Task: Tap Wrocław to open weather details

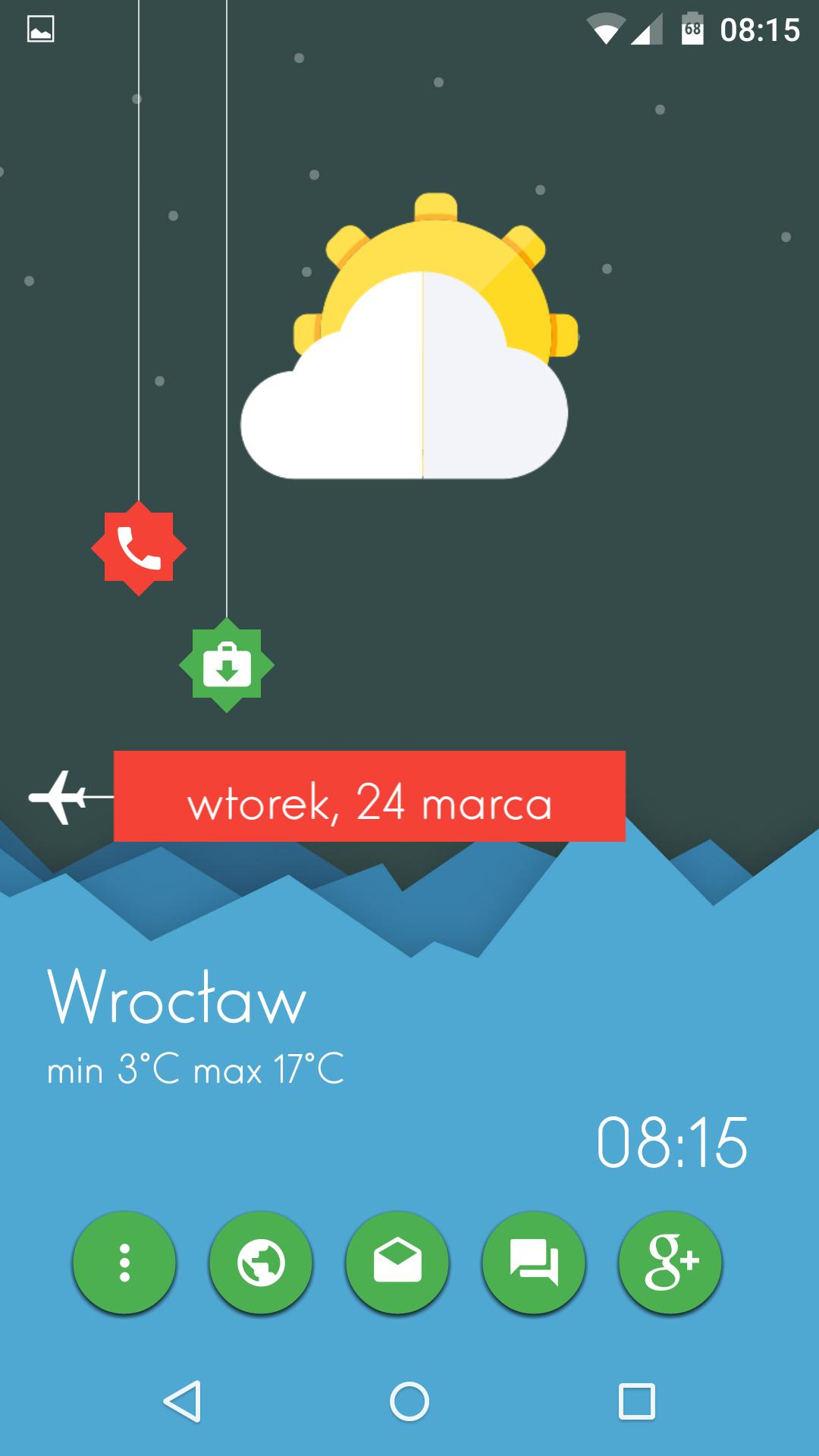Action: [176, 999]
